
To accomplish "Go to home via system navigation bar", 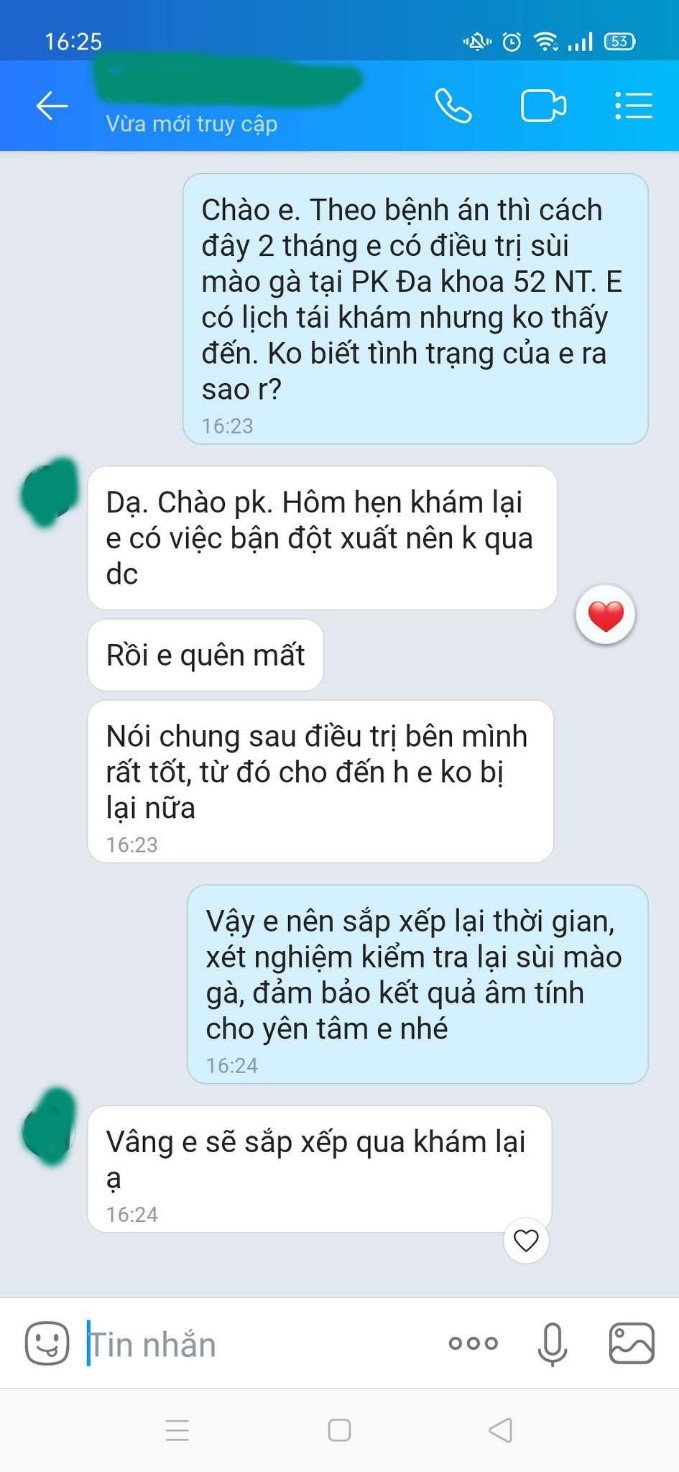I will click(339, 1430).
